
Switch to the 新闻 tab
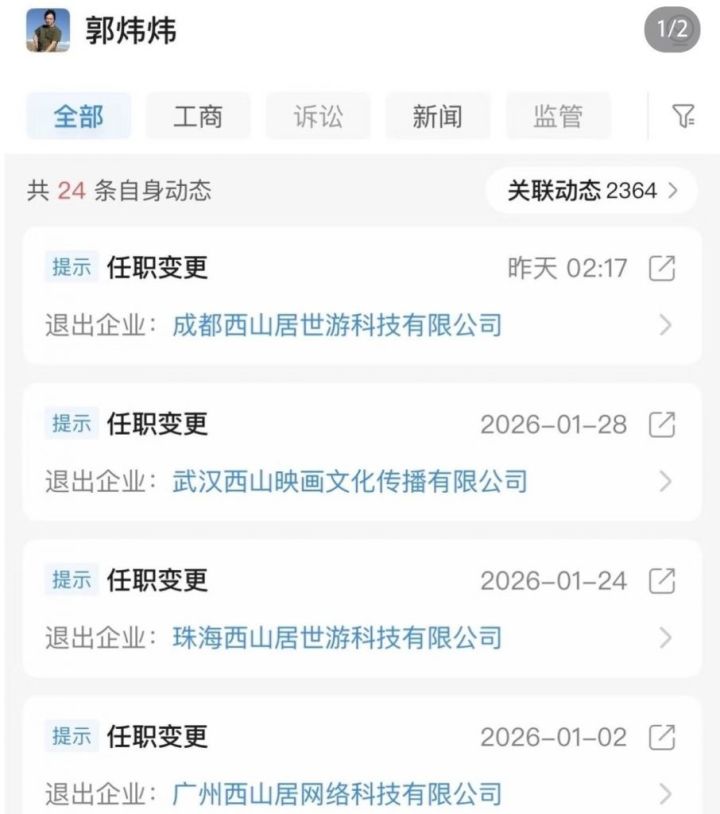point(438,117)
